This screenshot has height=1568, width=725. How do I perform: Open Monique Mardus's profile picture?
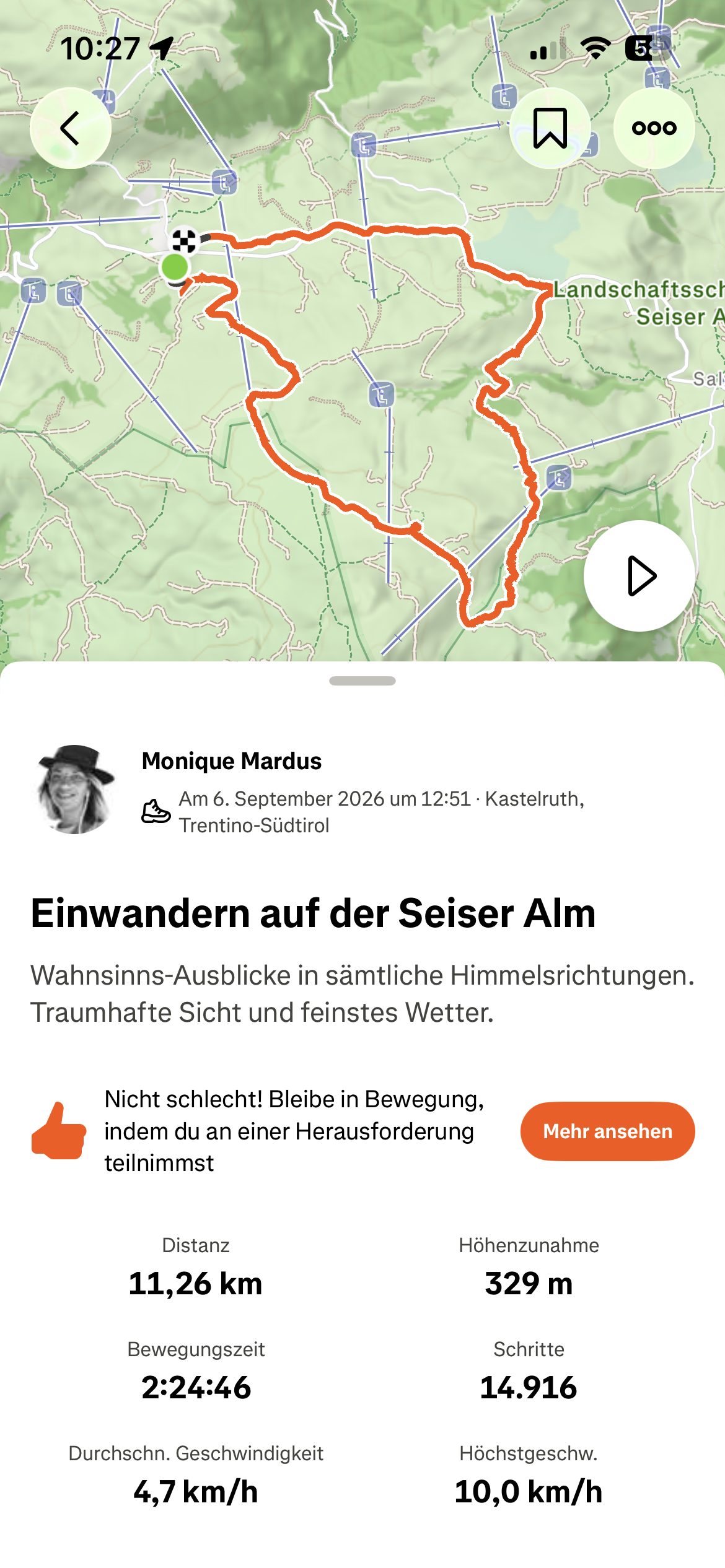click(x=76, y=790)
